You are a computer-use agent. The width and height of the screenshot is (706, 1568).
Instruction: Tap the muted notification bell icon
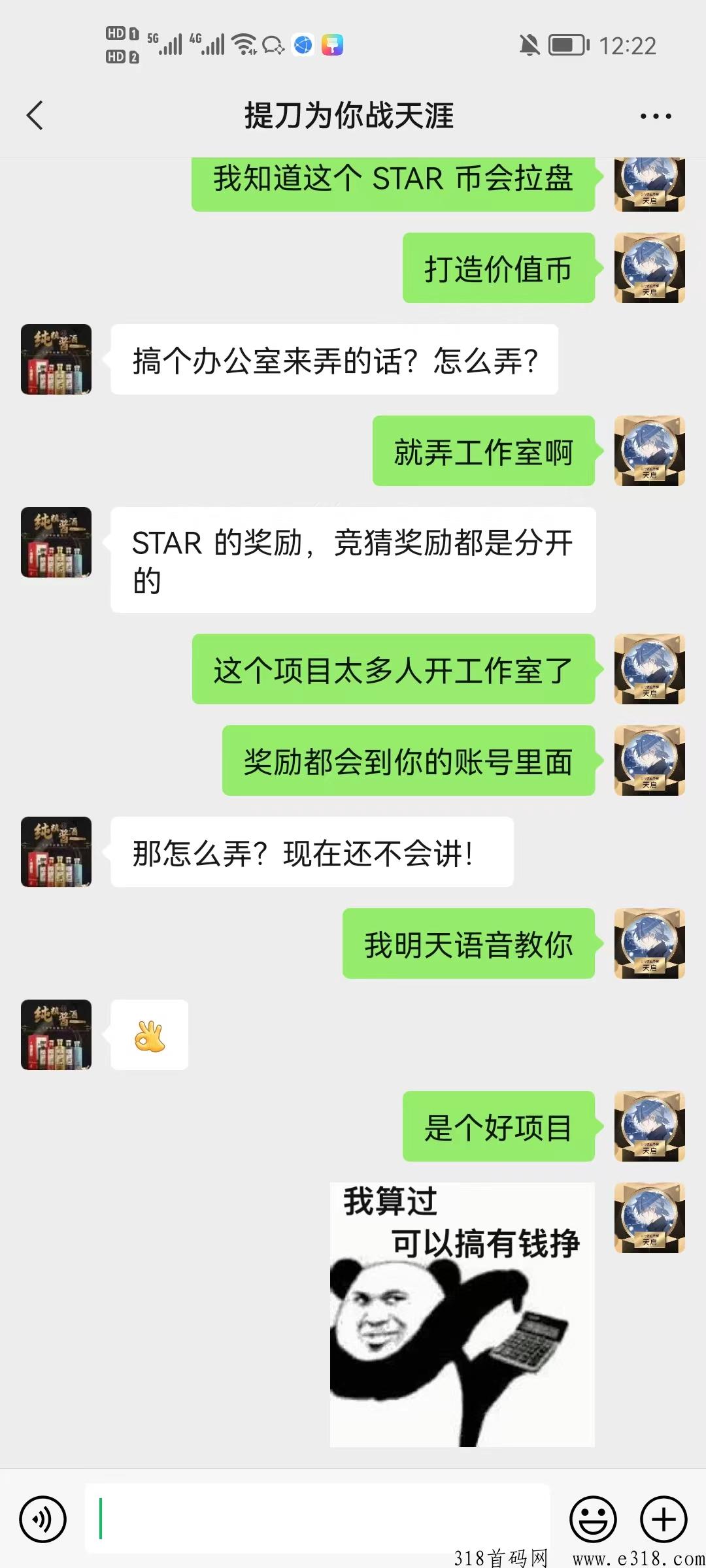[x=531, y=44]
